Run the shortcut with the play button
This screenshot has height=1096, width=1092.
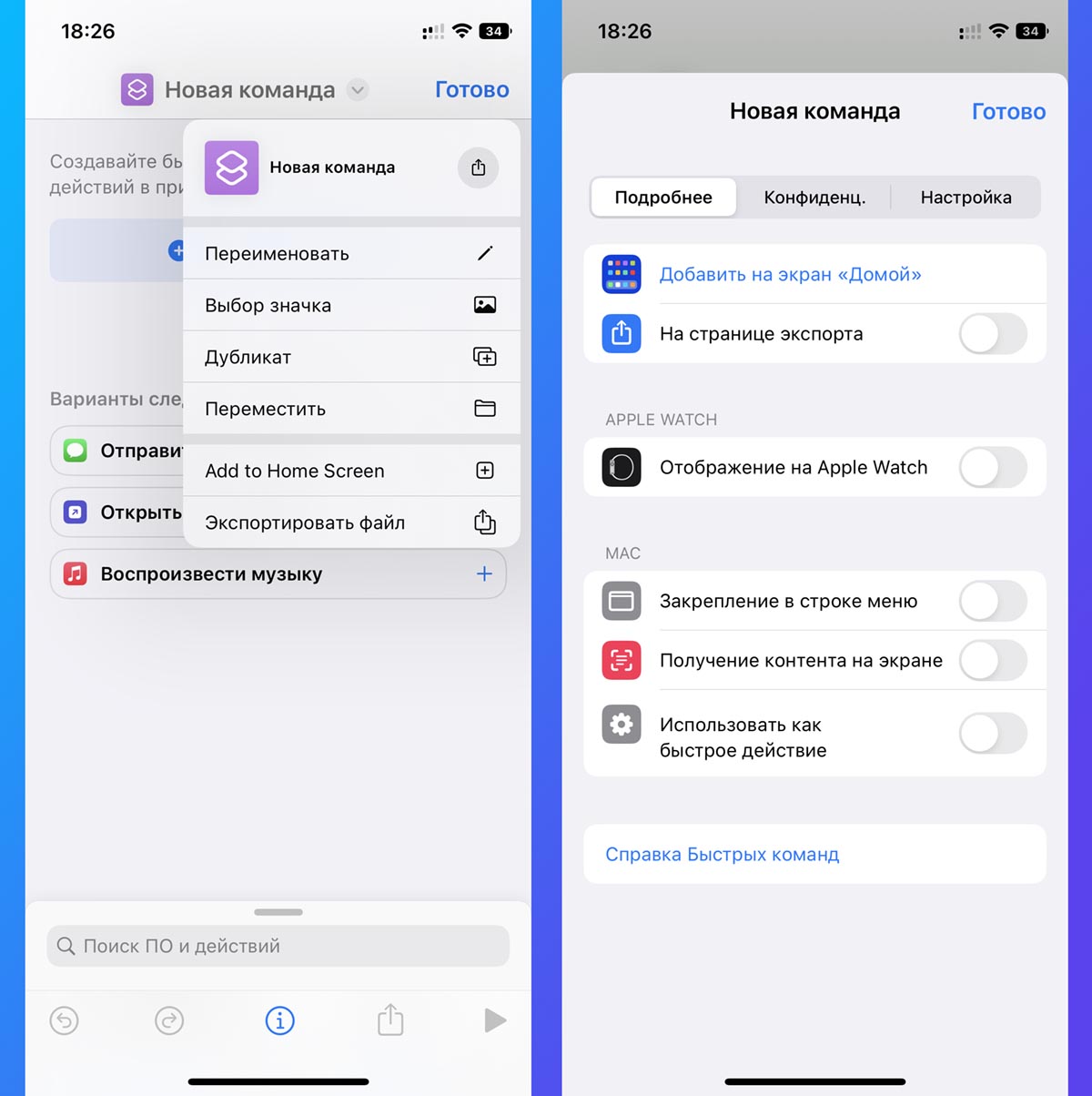495,1020
